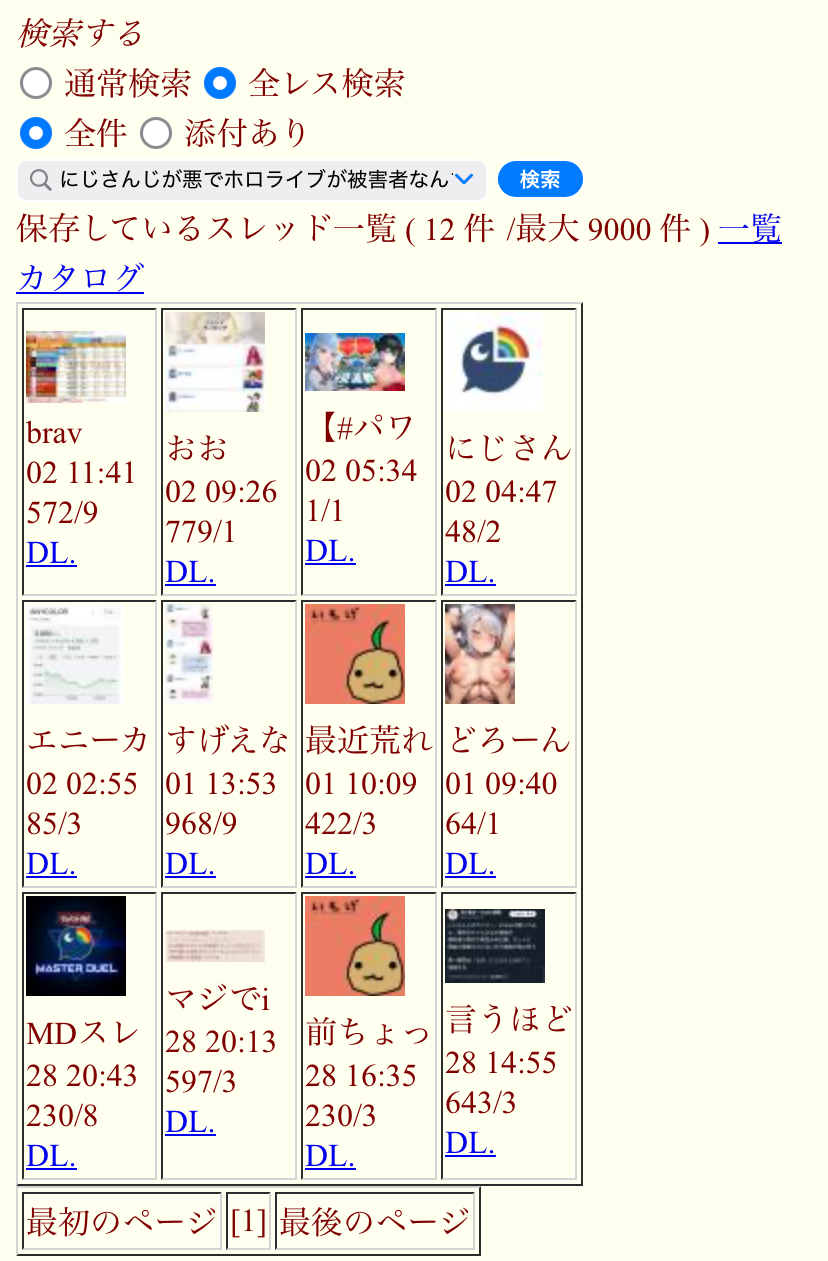The width and height of the screenshot is (828, 1261).
Task: Expand the search history dropdown arrow
Action: pyautogui.click(x=464, y=180)
